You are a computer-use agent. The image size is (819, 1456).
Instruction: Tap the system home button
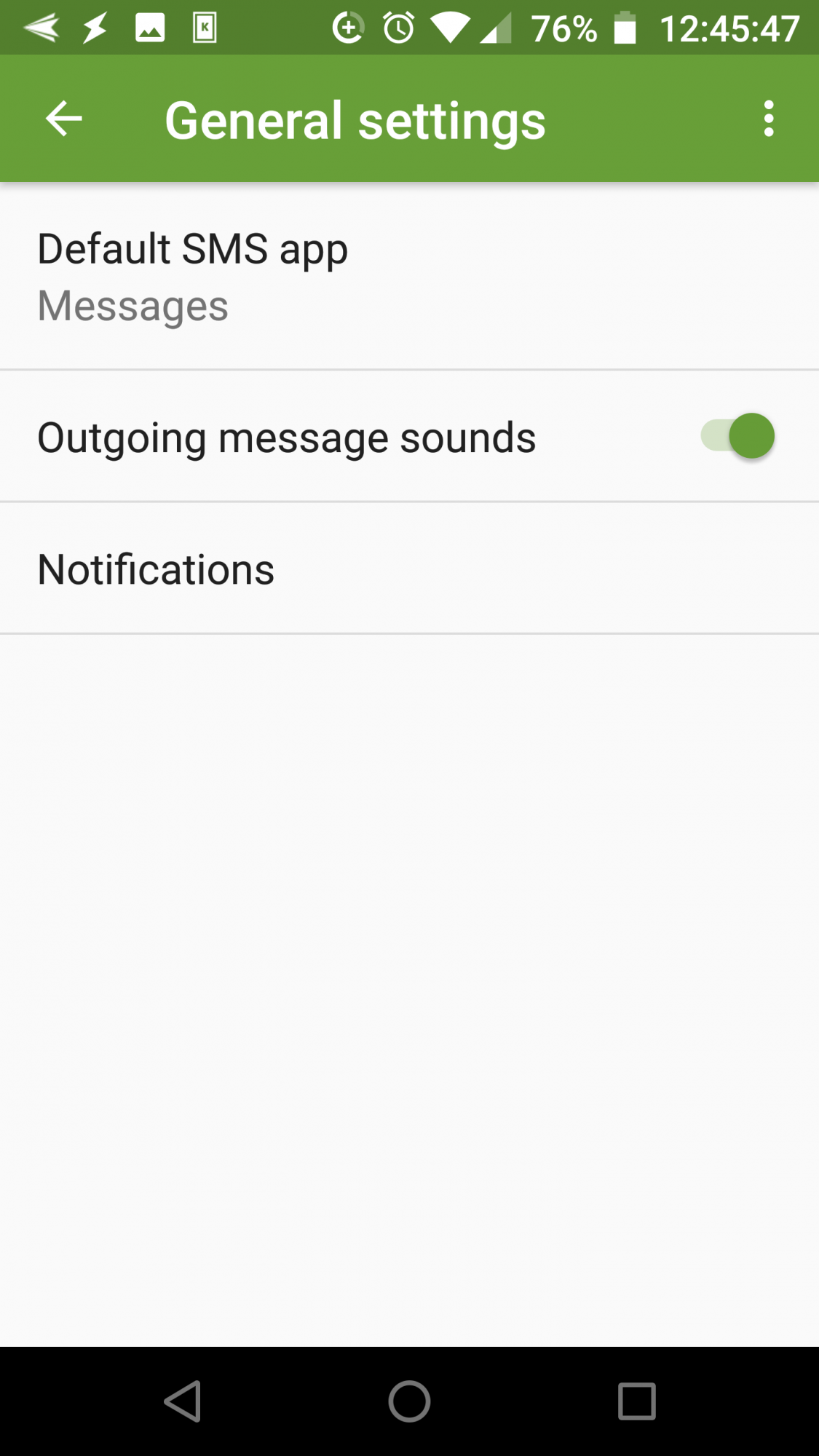point(409,1401)
